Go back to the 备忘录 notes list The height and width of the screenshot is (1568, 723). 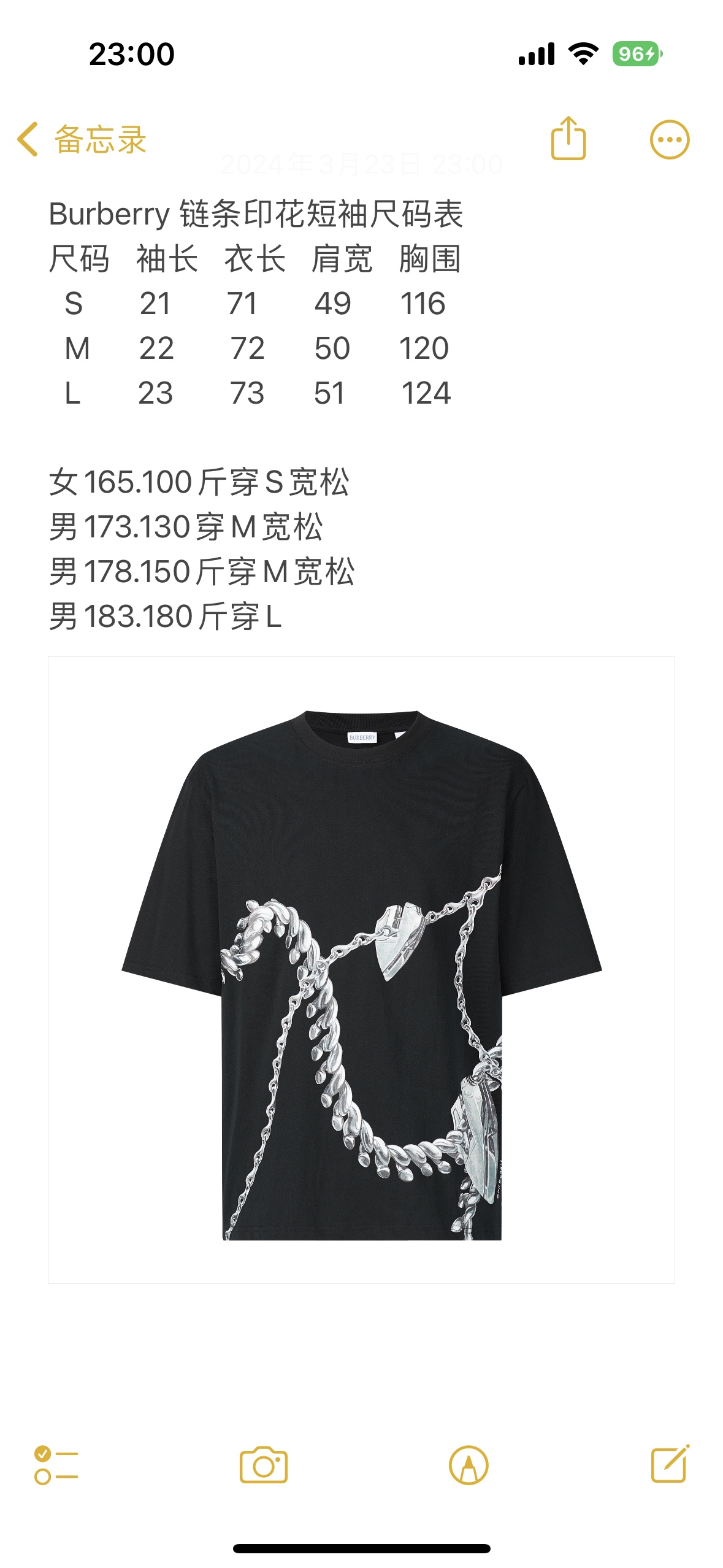83,139
